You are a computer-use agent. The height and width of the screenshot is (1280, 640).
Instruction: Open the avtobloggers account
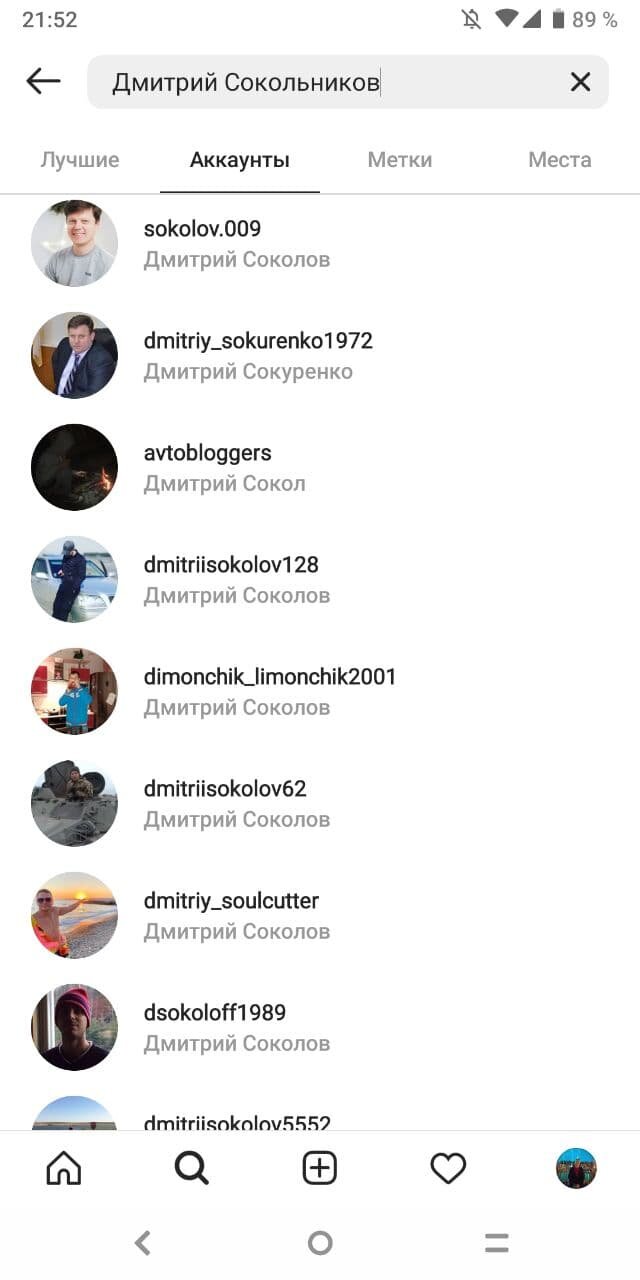[320, 467]
